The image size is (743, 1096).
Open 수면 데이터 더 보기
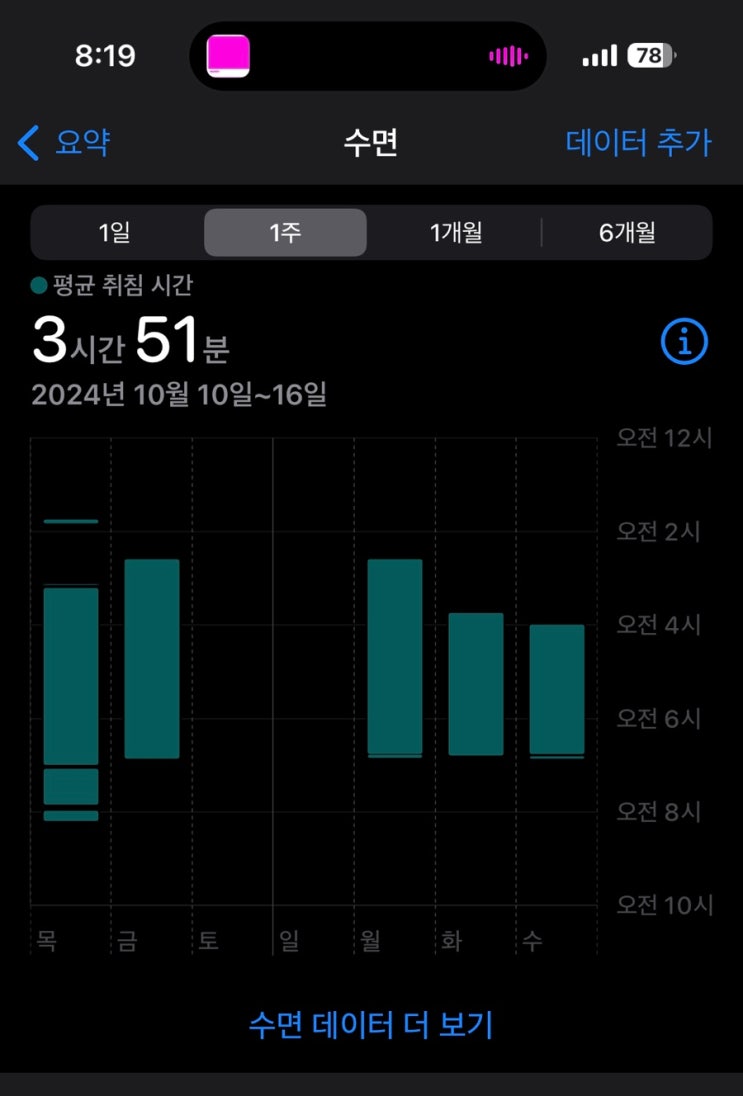click(x=371, y=1024)
